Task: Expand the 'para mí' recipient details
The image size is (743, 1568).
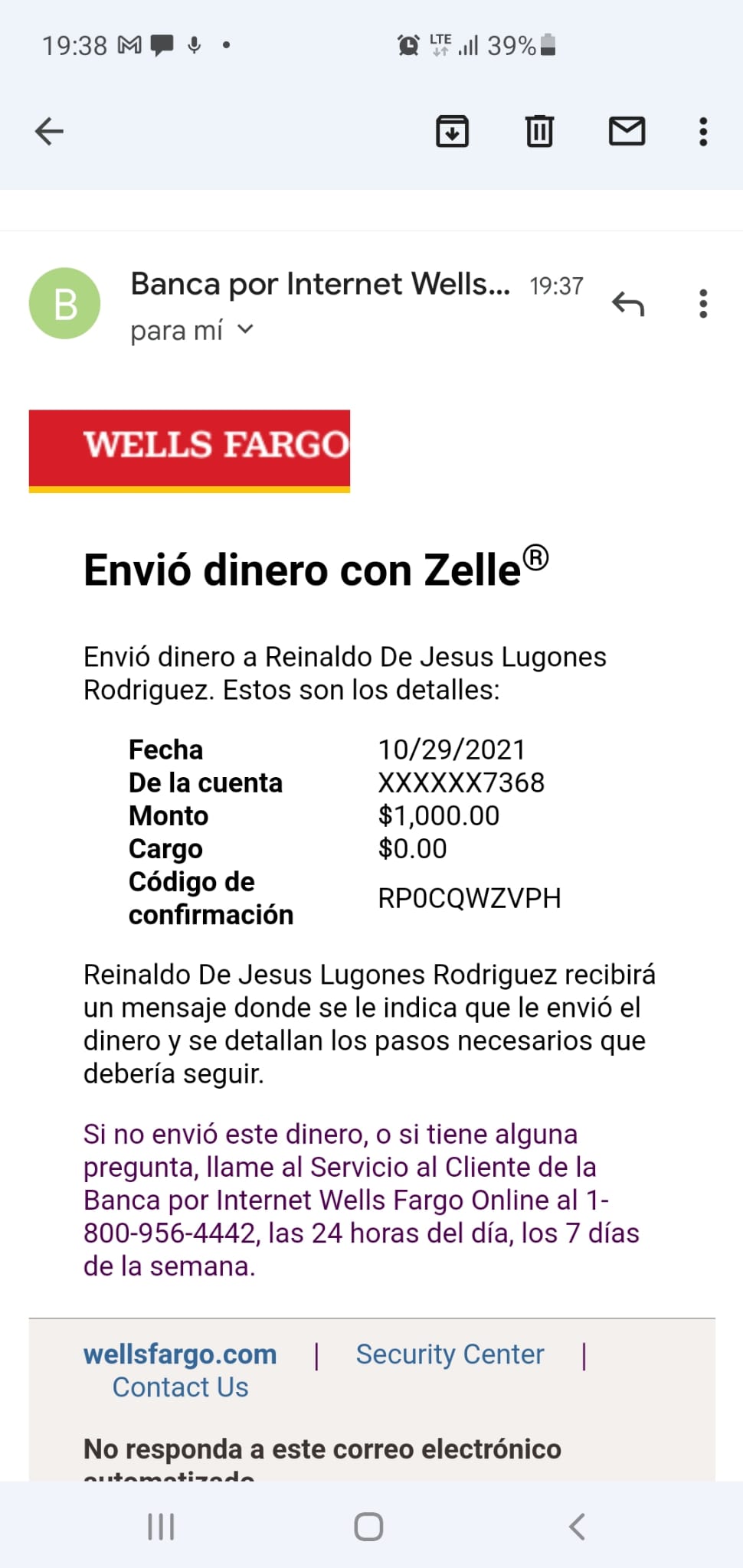Action: (x=191, y=330)
